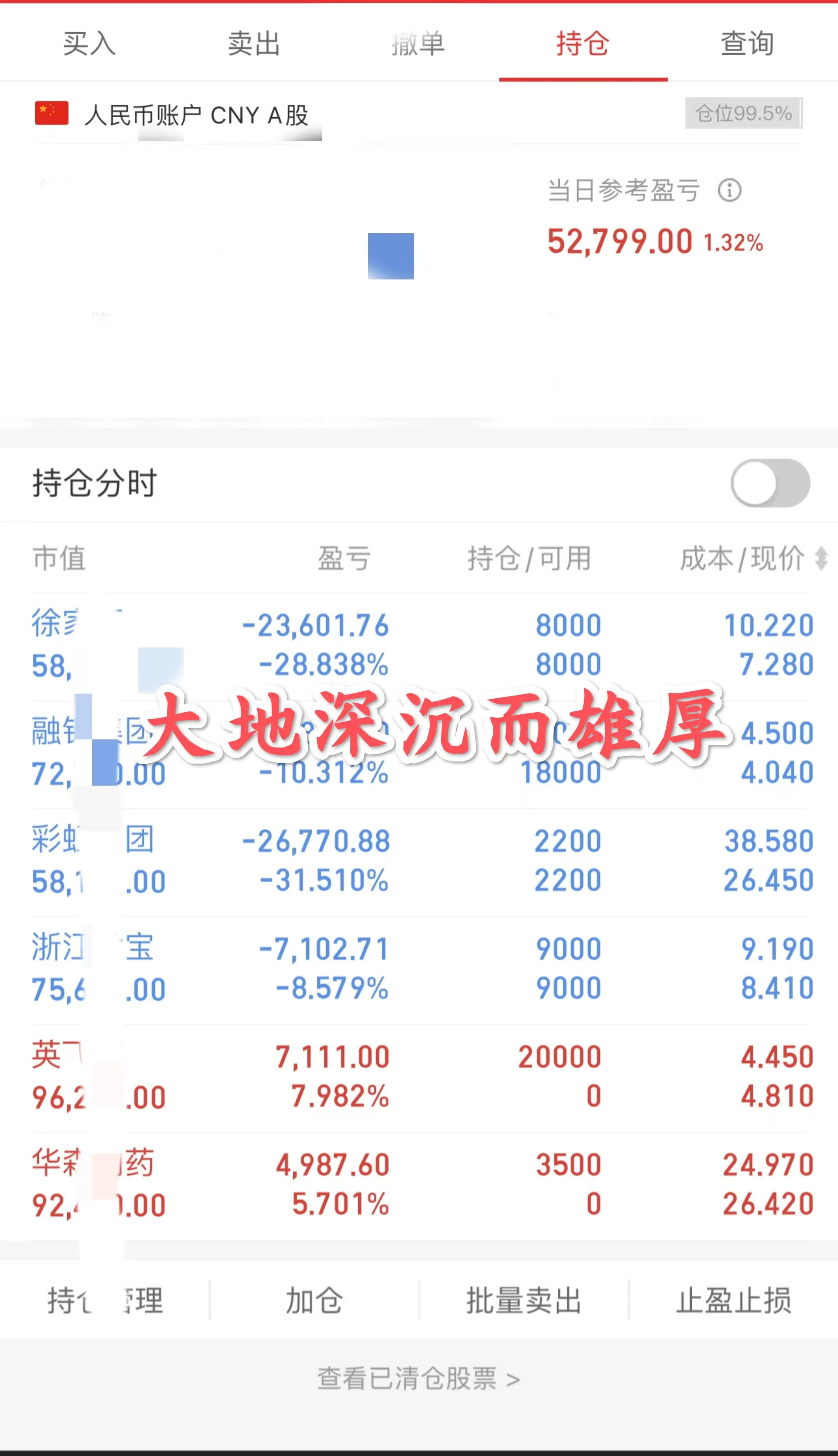Go to the 查询 tab

(747, 44)
